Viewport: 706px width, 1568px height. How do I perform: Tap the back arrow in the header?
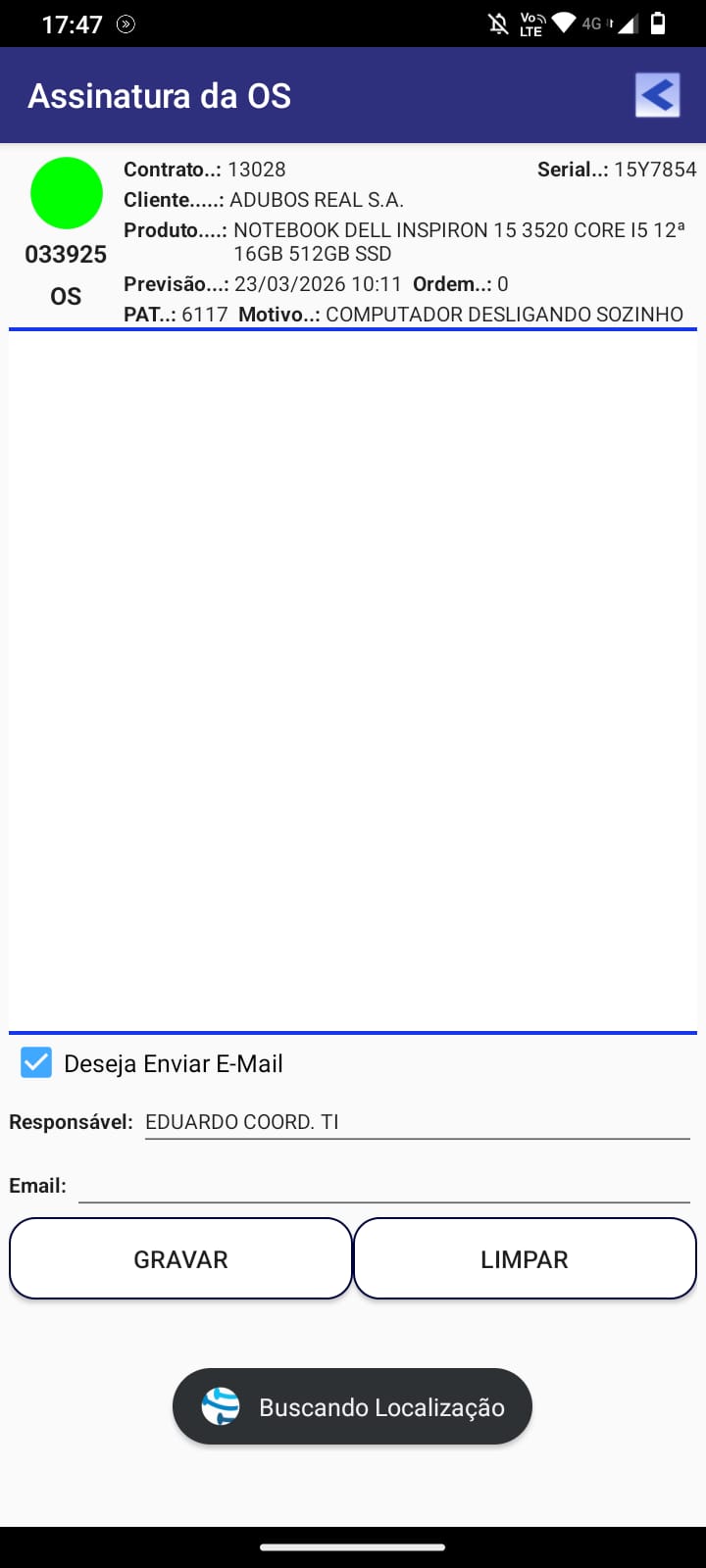coord(657,96)
